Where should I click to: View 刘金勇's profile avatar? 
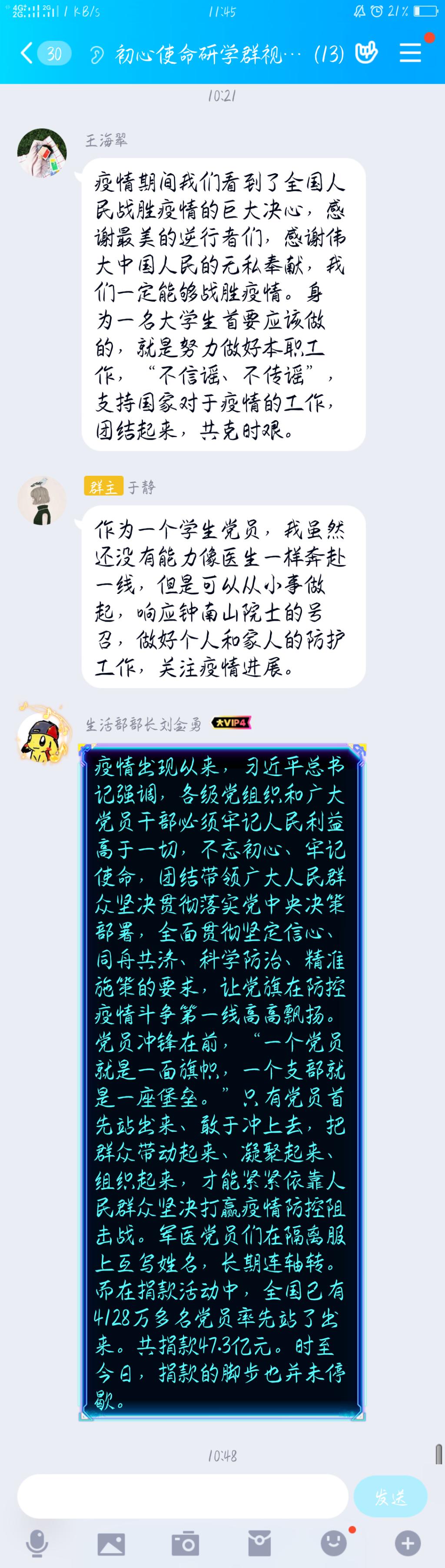(x=42, y=737)
